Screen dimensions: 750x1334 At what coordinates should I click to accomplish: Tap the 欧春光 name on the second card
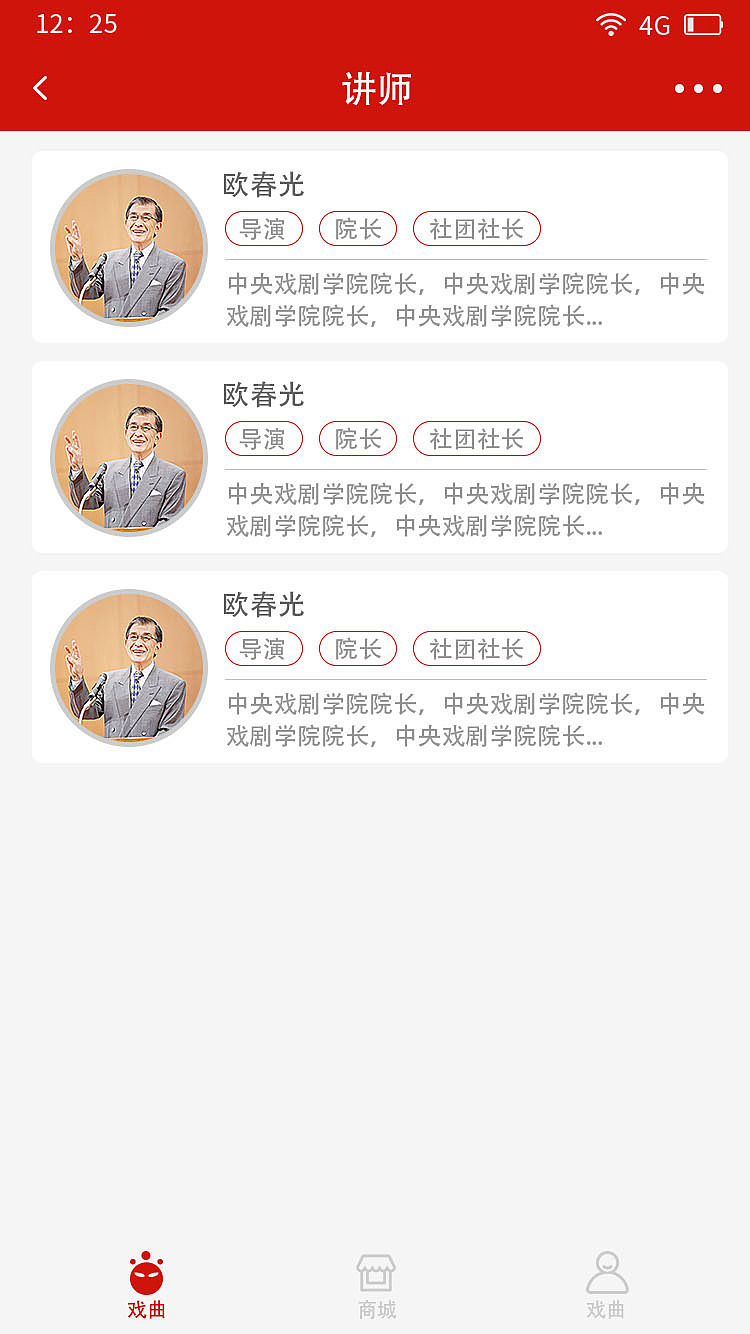click(264, 396)
